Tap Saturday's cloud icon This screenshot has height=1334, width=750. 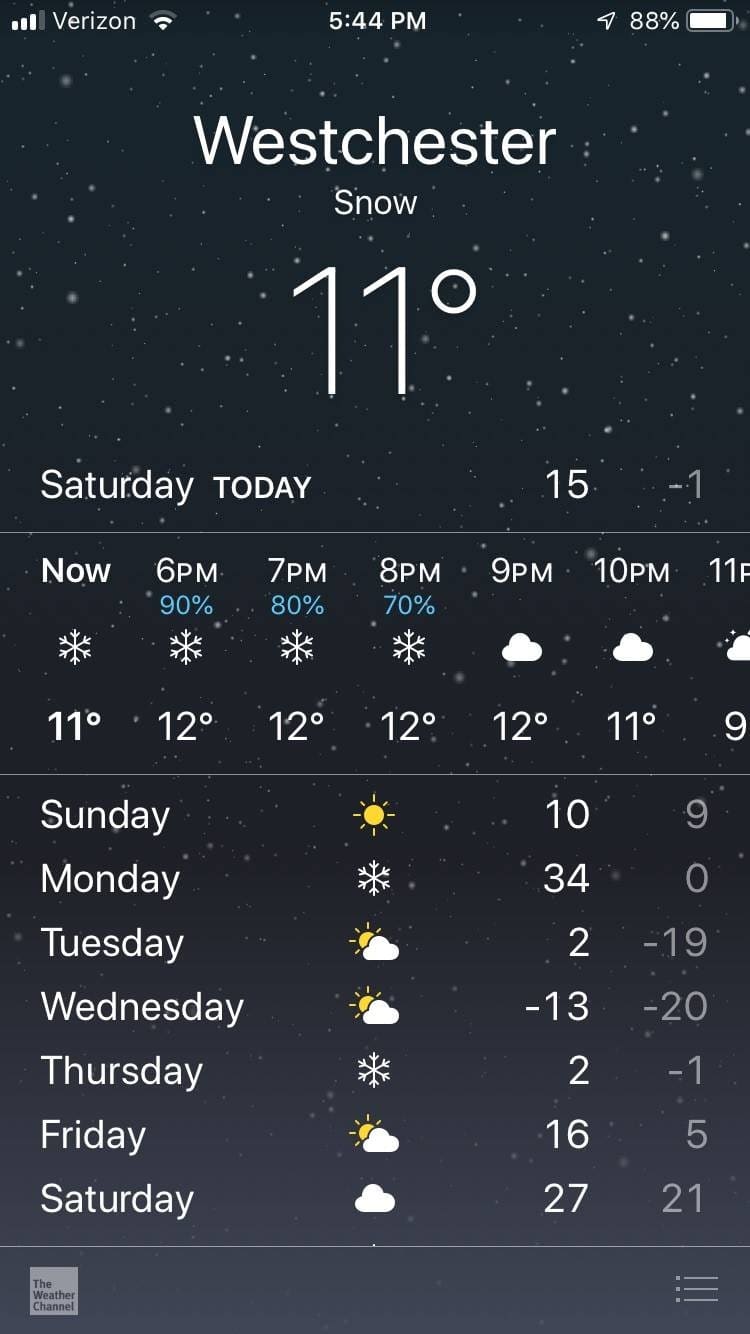[372, 1198]
